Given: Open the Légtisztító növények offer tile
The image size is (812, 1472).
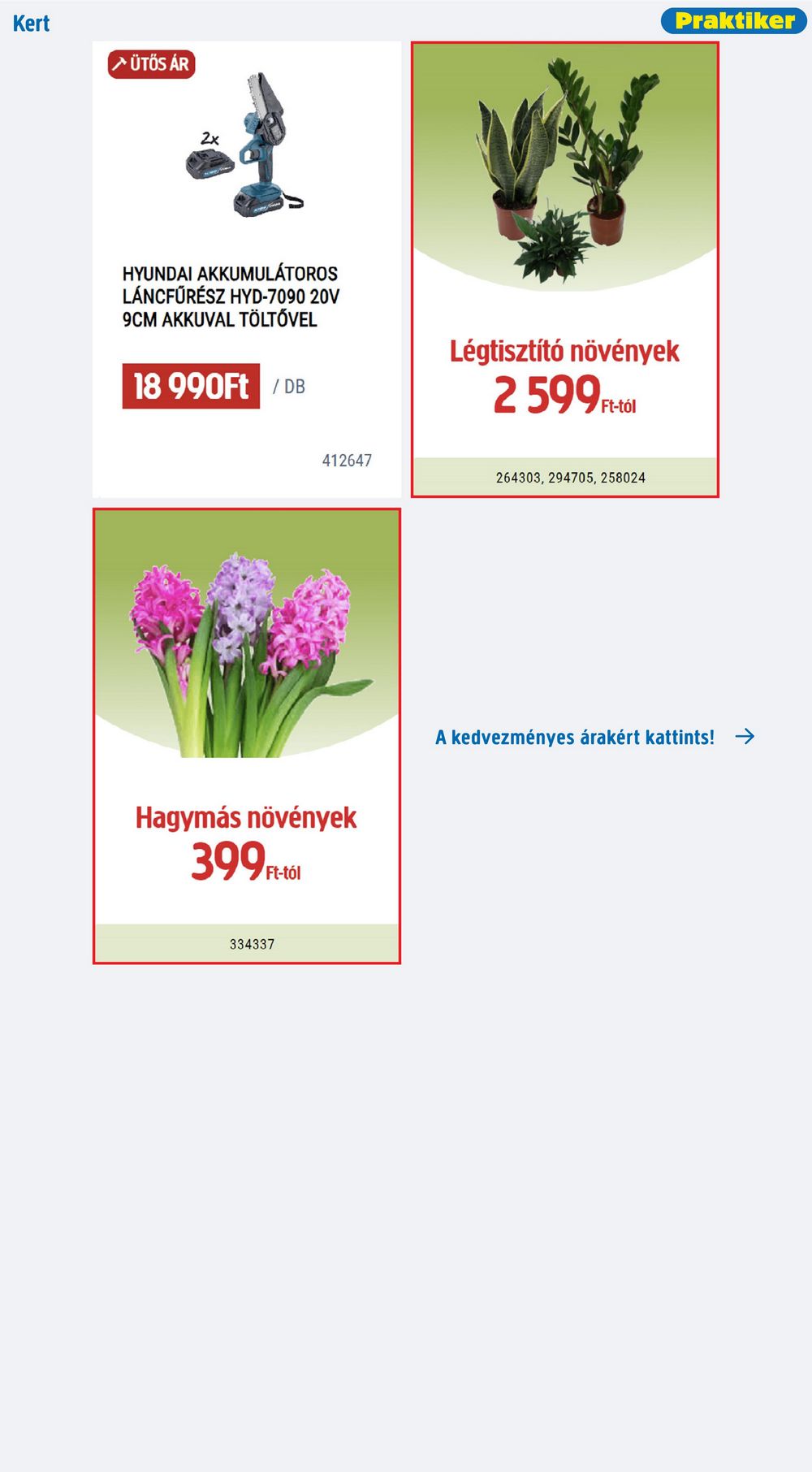Looking at the screenshot, I should point(564,269).
